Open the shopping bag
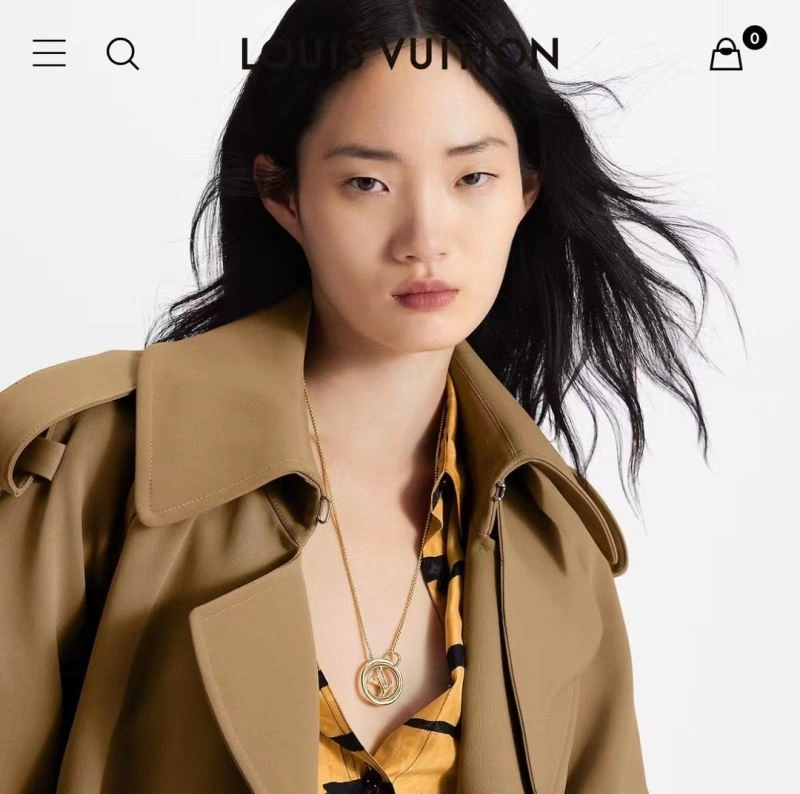The width and height of the screenshot is (800, 794). [727, 55]
